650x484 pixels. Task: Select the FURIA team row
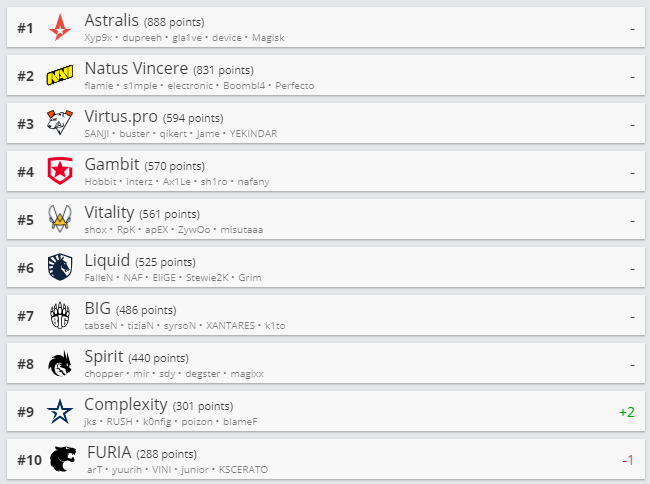pyautogui.click(x=325, y=459)
